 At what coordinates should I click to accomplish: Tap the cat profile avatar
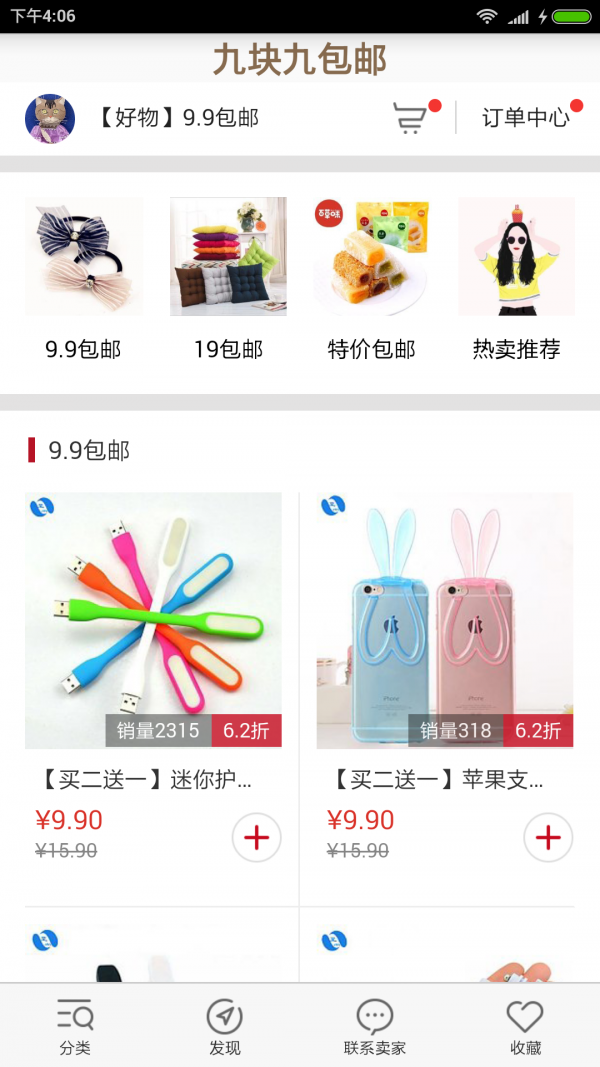point(50,119)
